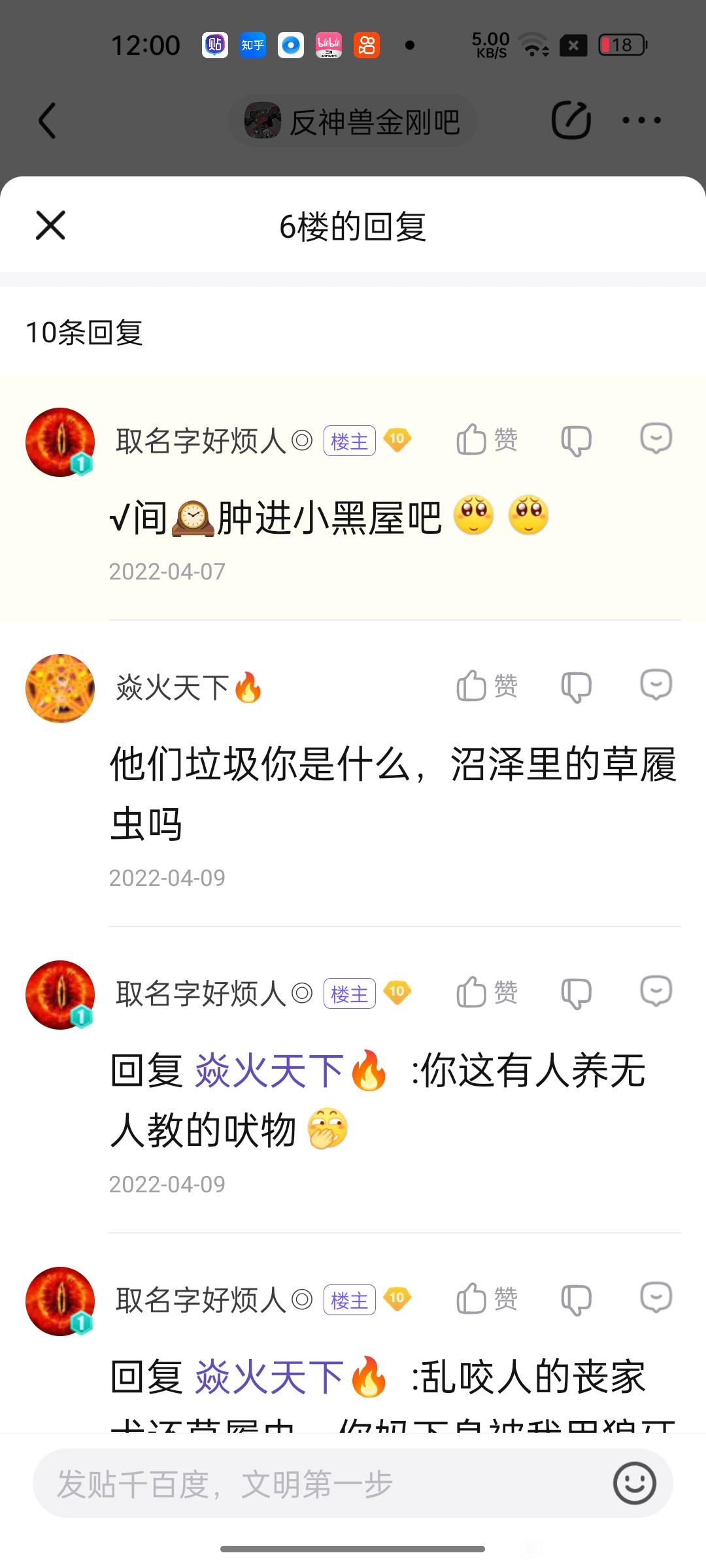Open 取名字好烦人's avatar on the 2022-04-07 reply
The width and height of the screenshot is (706, 1568).
(x=60, y=442)
